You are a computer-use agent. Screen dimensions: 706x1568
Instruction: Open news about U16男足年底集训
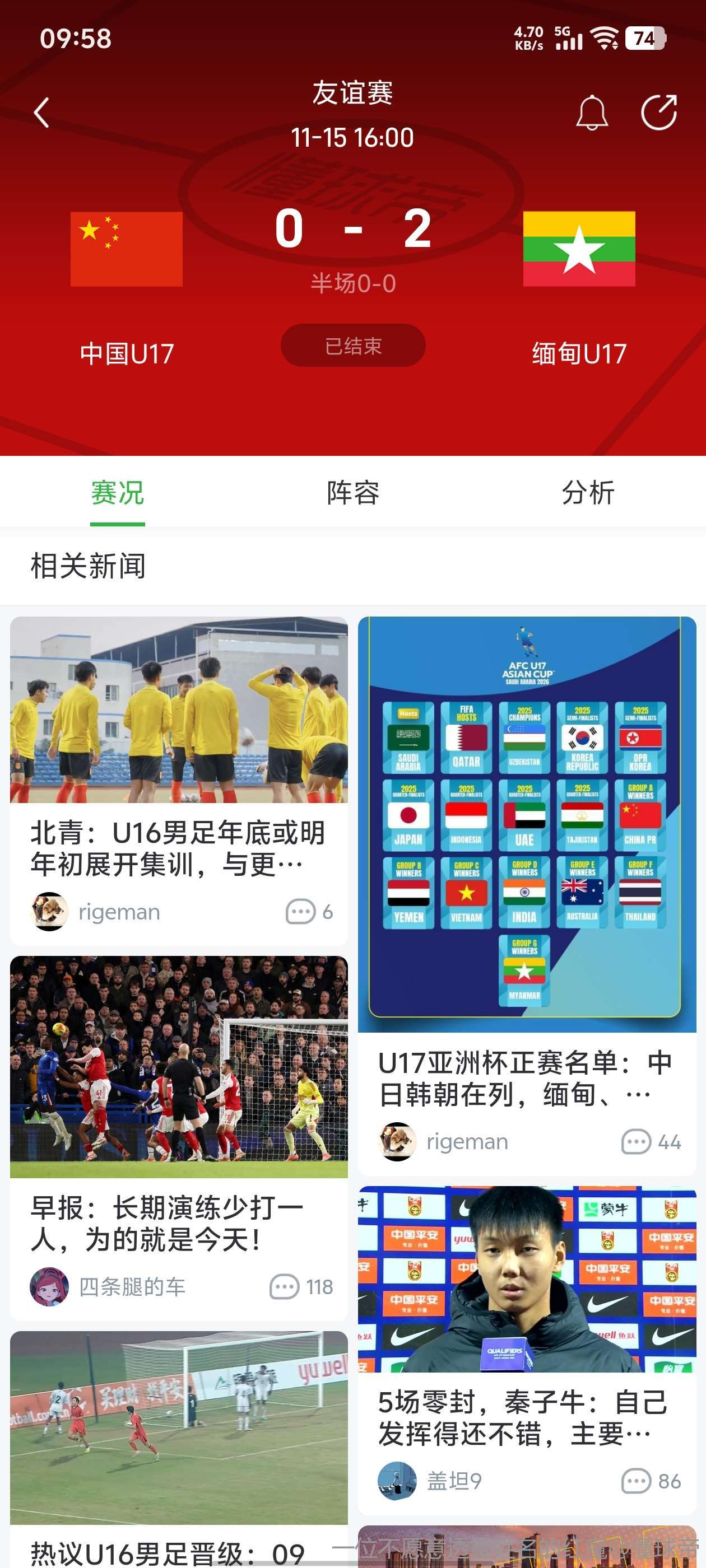(179, 848)
